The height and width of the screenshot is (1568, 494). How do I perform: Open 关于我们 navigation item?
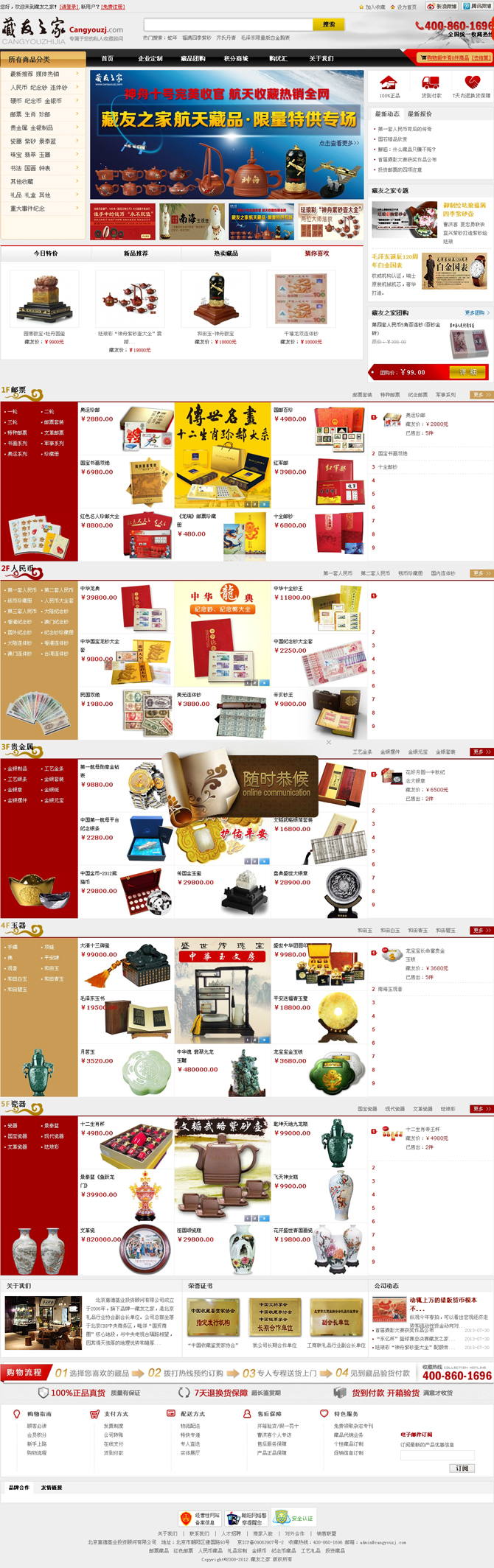(x=321, y=58)
